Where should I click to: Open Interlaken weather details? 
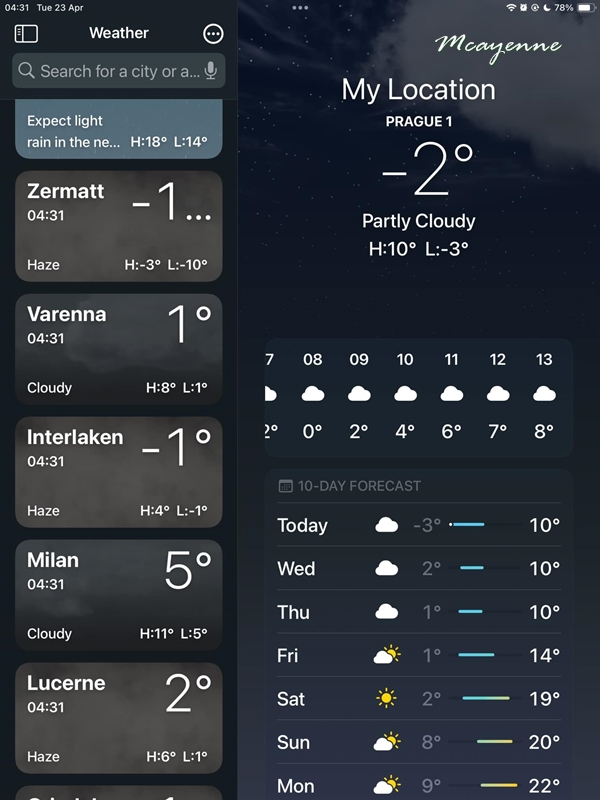tap(119, 472)
